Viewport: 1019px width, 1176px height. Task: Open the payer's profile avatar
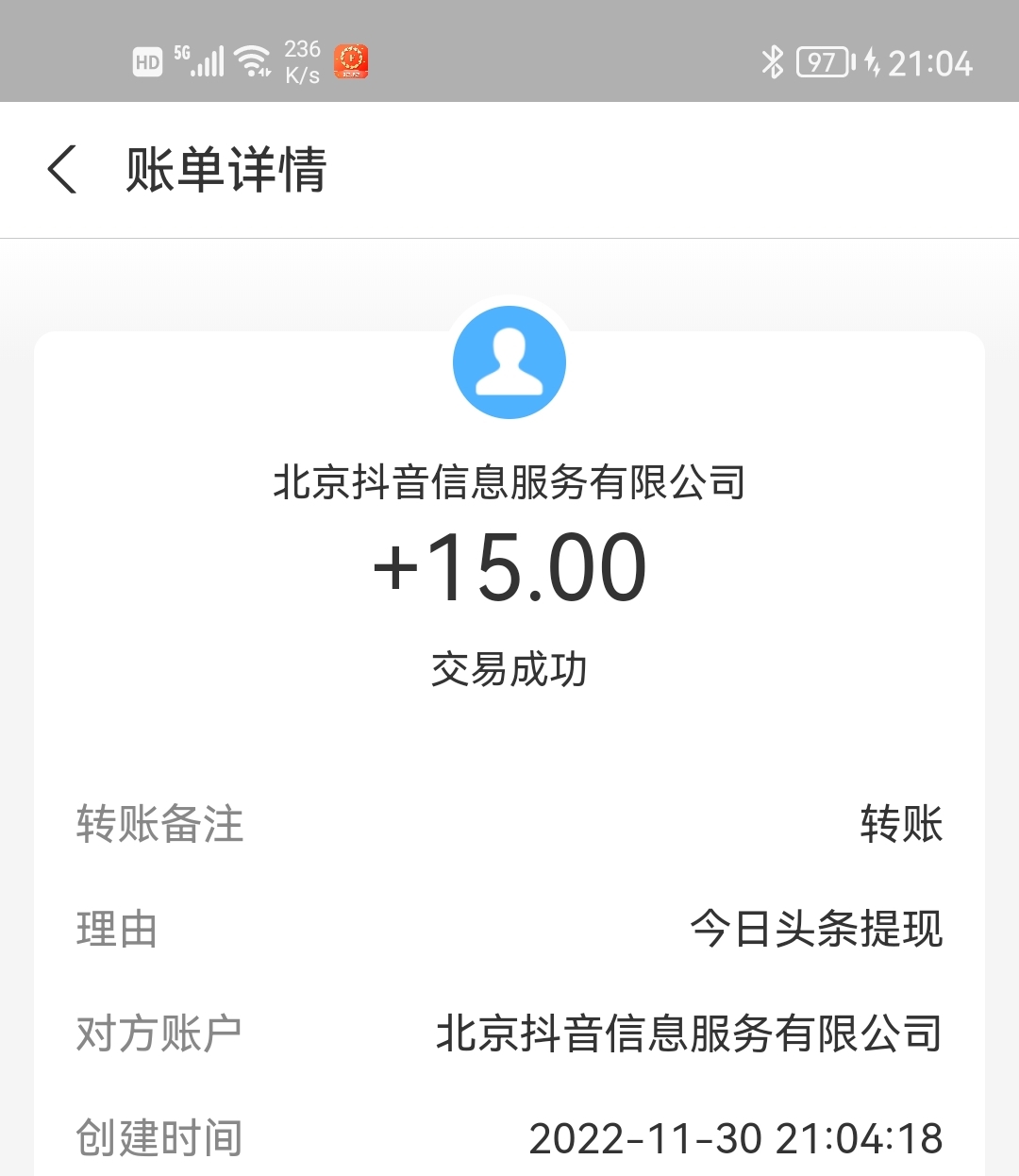click(509, 362)
